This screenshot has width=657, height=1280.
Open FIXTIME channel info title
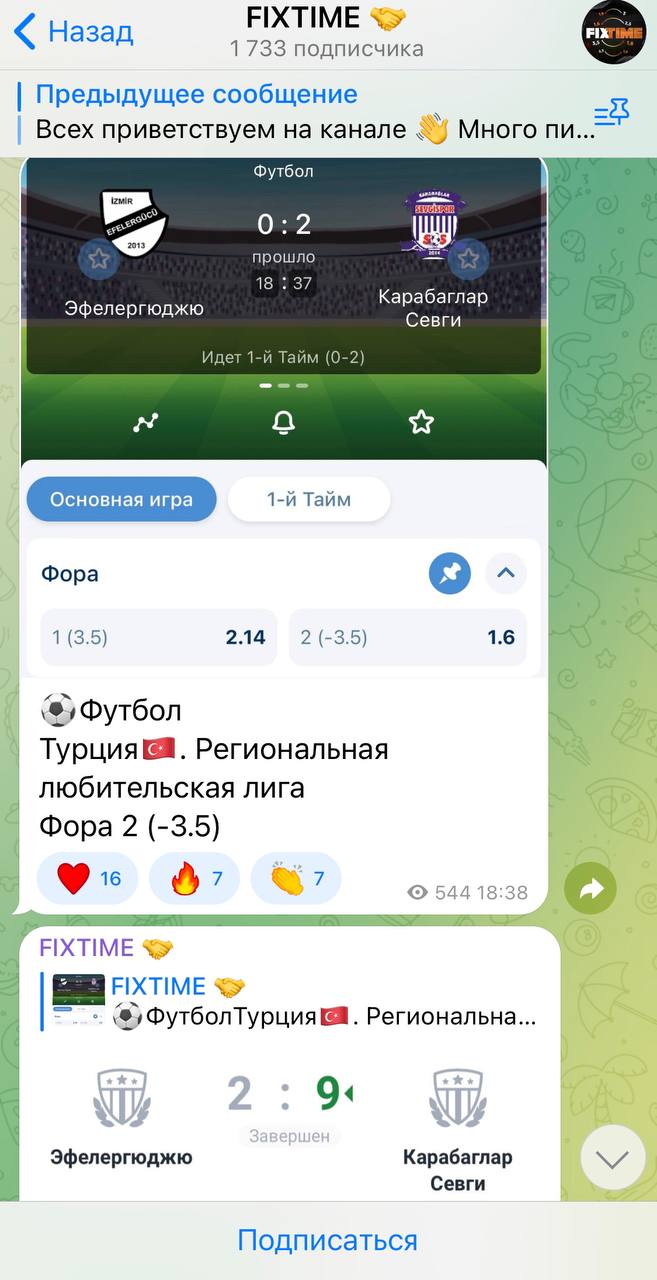326,20
